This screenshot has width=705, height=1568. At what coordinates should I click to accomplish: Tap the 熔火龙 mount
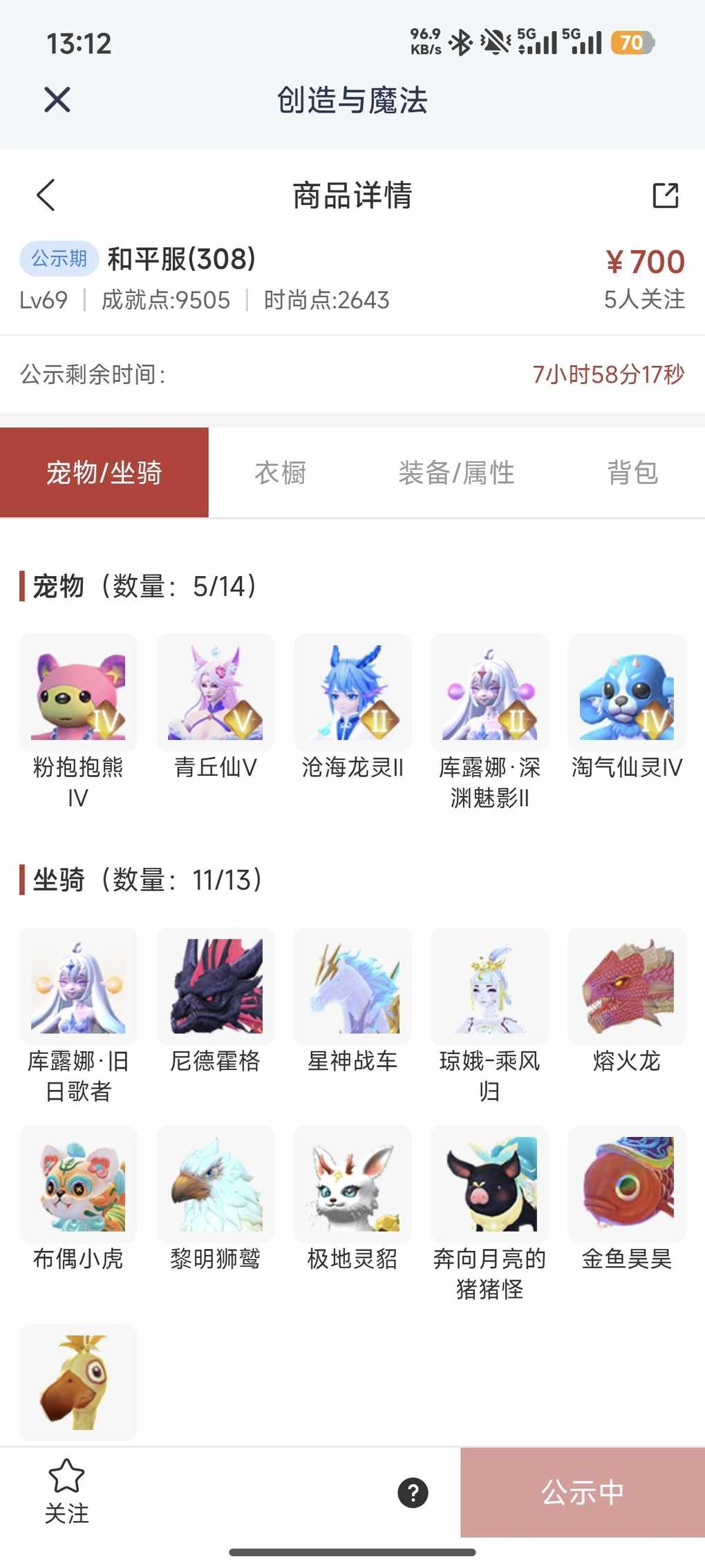coord(627,986)
